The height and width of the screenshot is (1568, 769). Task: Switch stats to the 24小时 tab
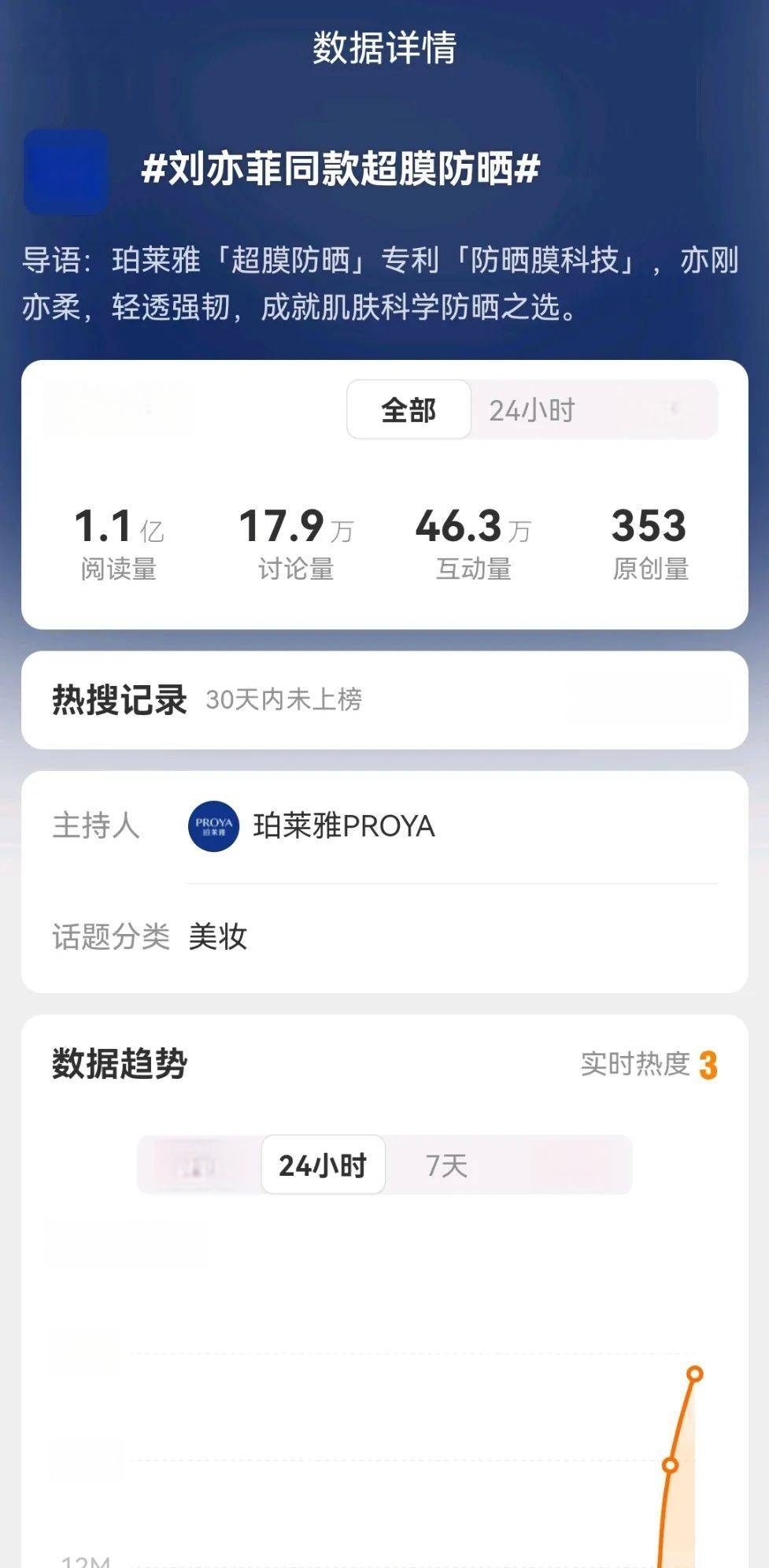click(532, 410)
